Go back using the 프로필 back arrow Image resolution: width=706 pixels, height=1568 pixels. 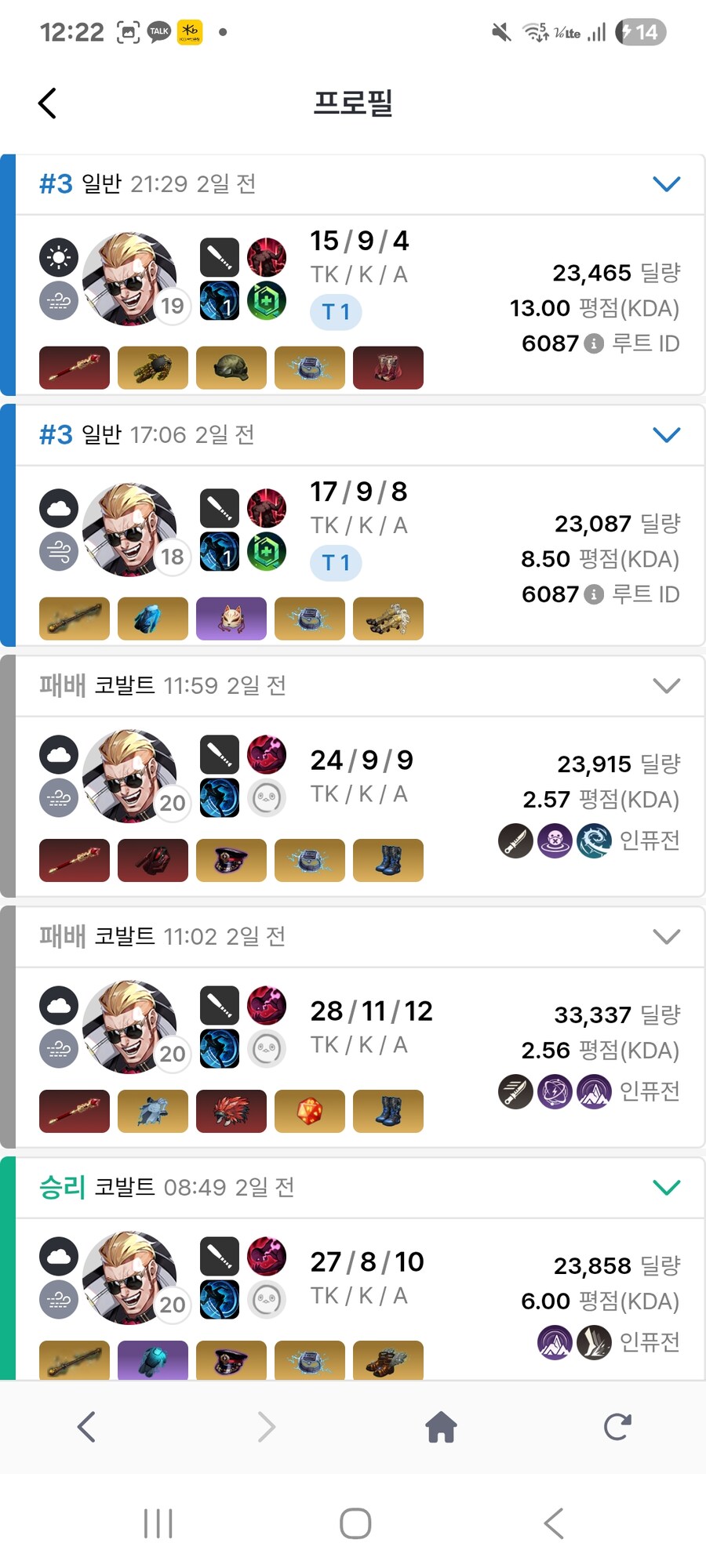[x=47, y=102]
